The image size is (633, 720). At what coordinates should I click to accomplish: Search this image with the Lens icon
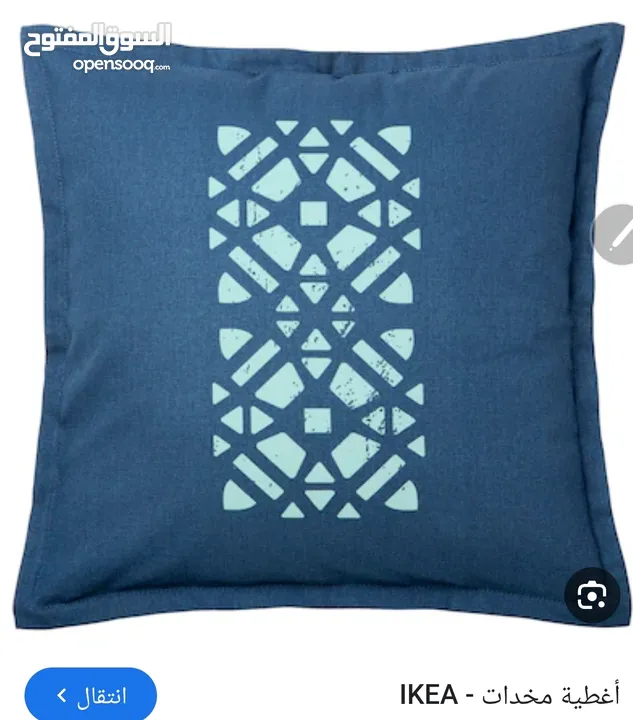(592, 596)
